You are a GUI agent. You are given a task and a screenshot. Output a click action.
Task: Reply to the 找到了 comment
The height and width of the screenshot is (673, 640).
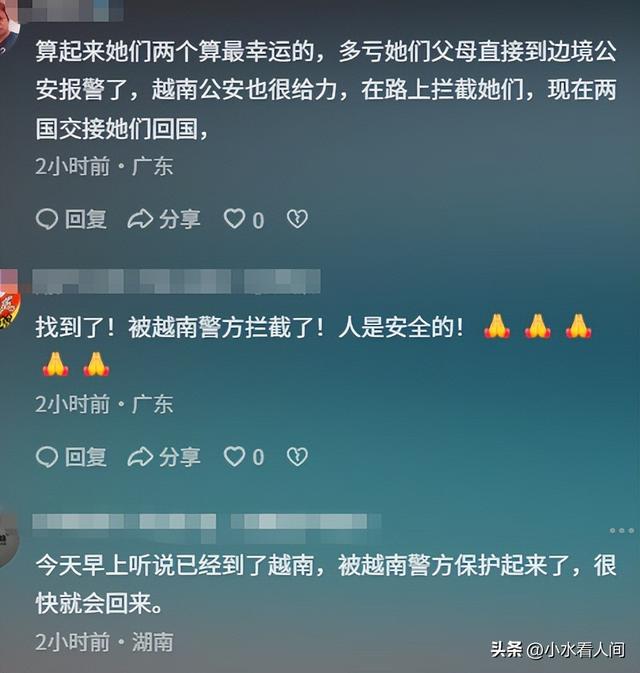click(x=70, y=457)
